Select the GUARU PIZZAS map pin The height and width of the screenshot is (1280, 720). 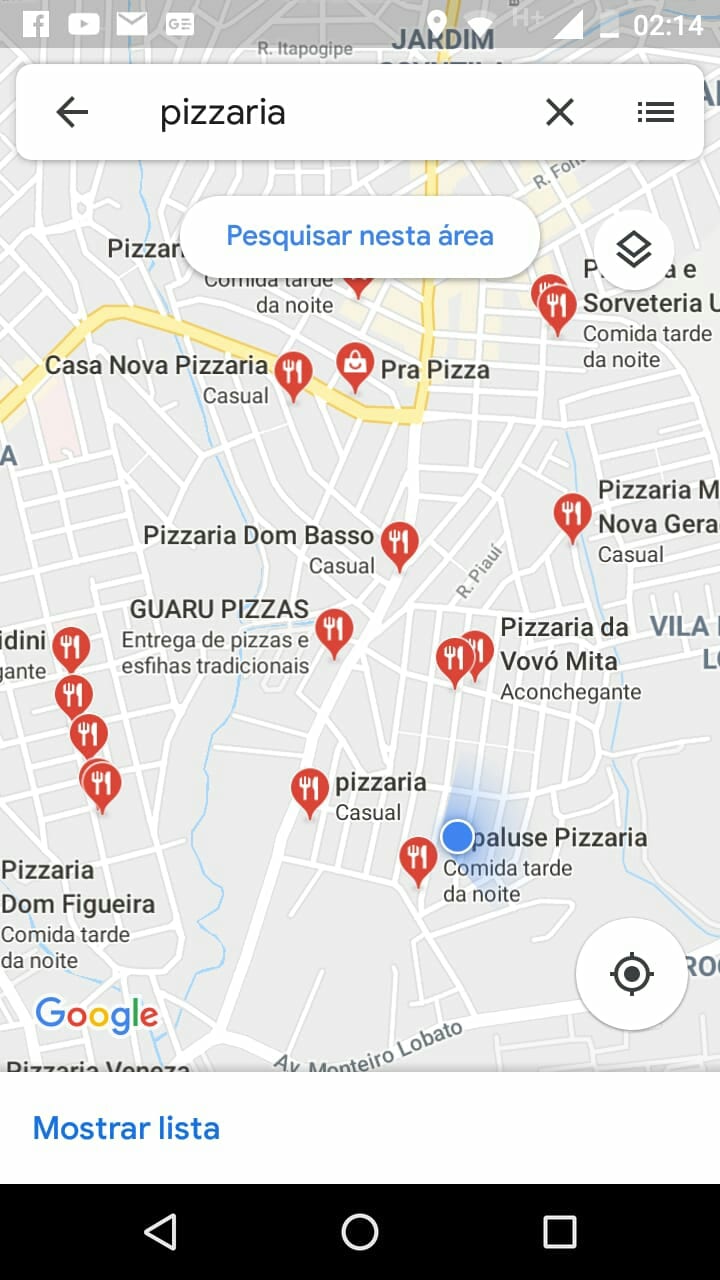point(334,631)
